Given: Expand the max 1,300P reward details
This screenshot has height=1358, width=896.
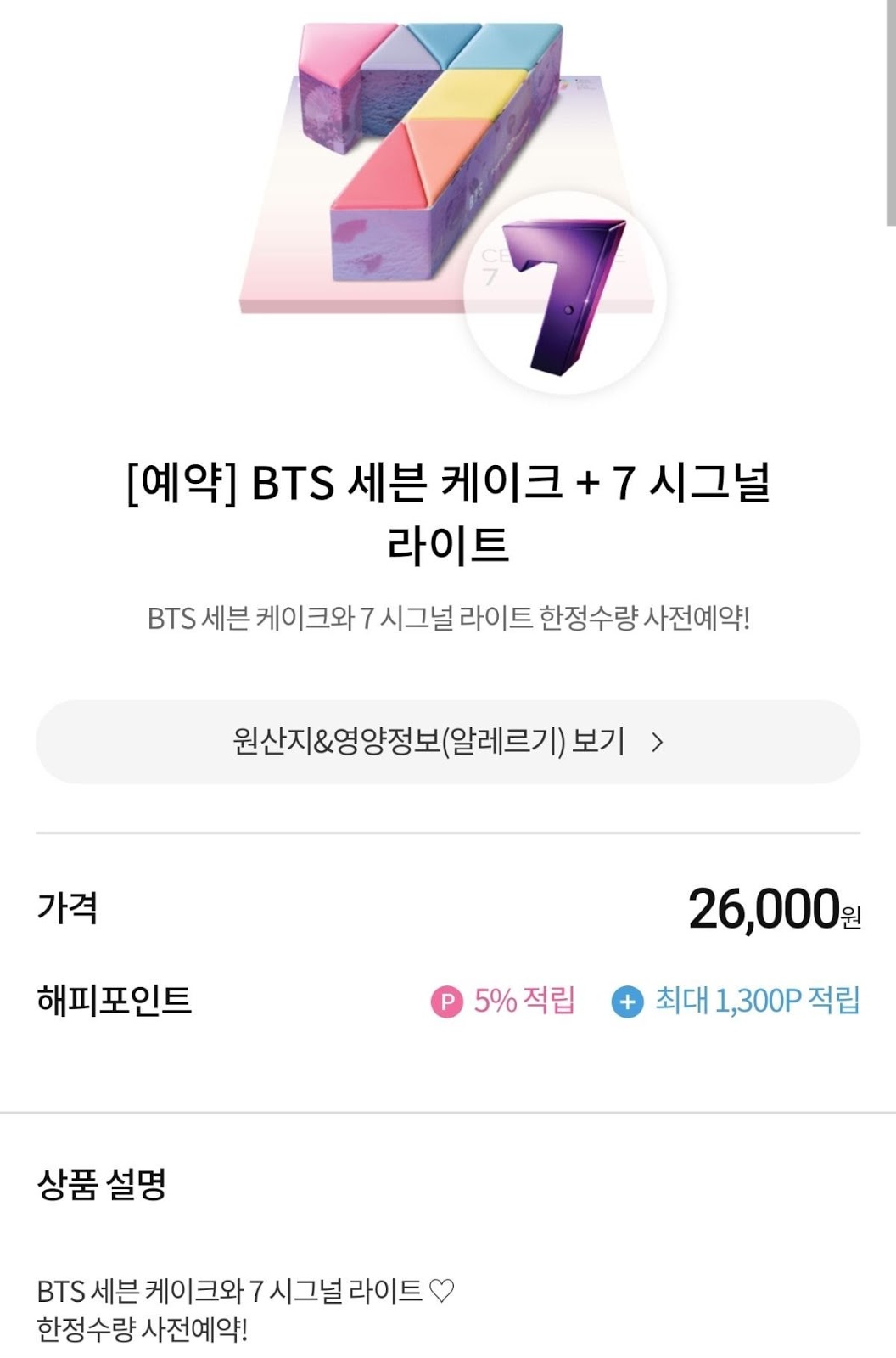Looking at the screenshot, I should 627,1002.
